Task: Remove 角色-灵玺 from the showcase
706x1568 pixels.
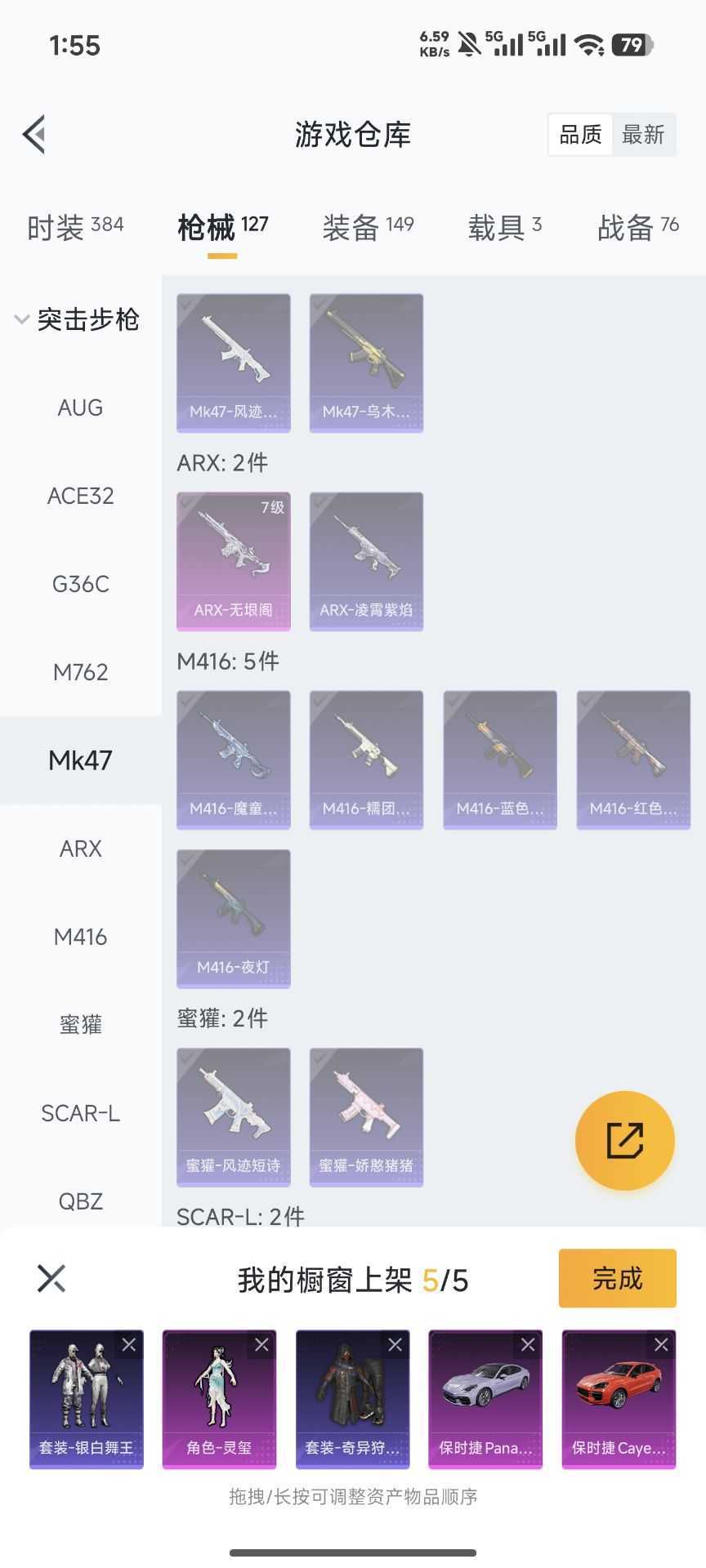Action: point(261,1345)
